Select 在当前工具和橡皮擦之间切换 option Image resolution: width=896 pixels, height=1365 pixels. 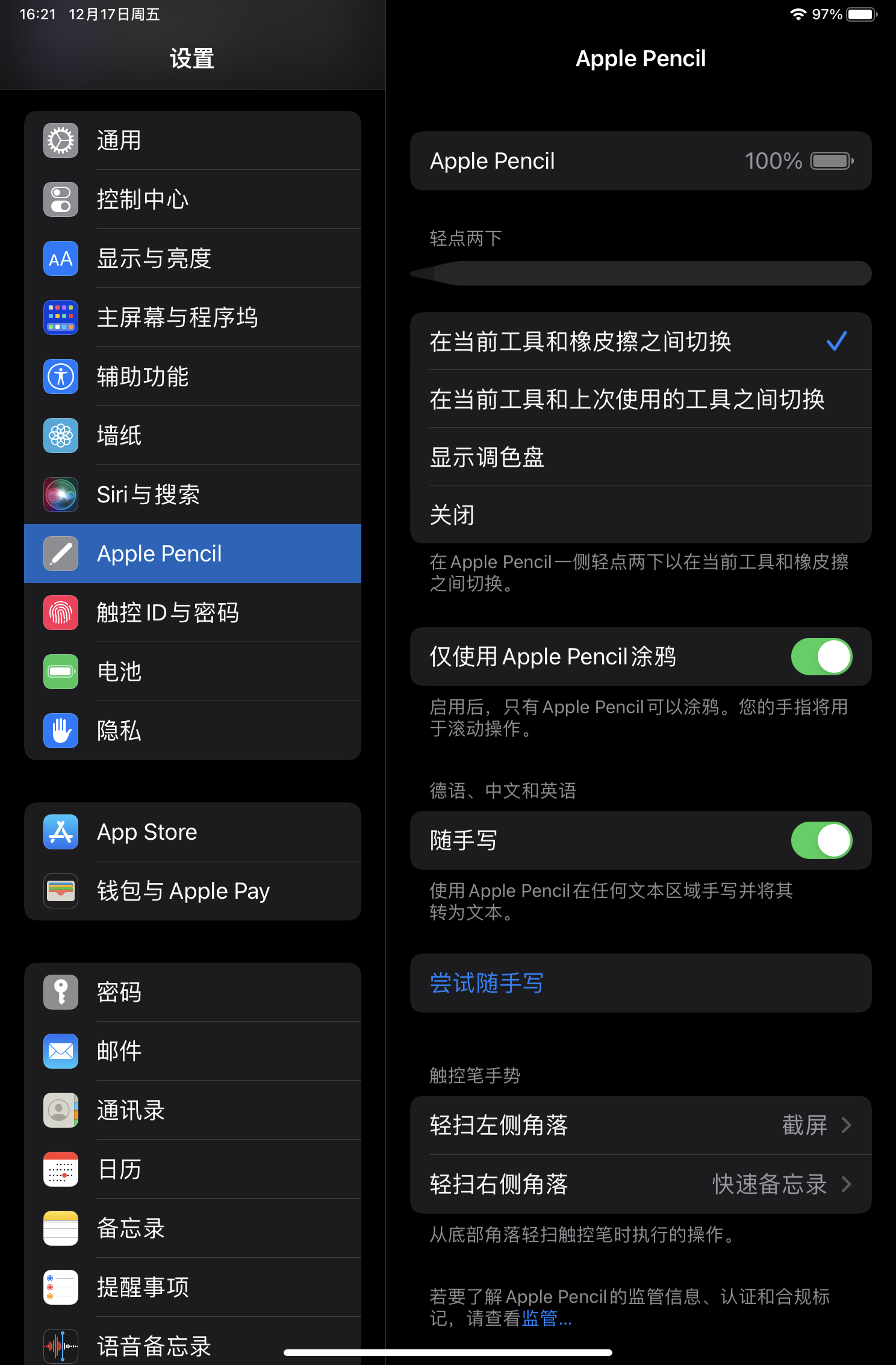[x=640, y=341]
